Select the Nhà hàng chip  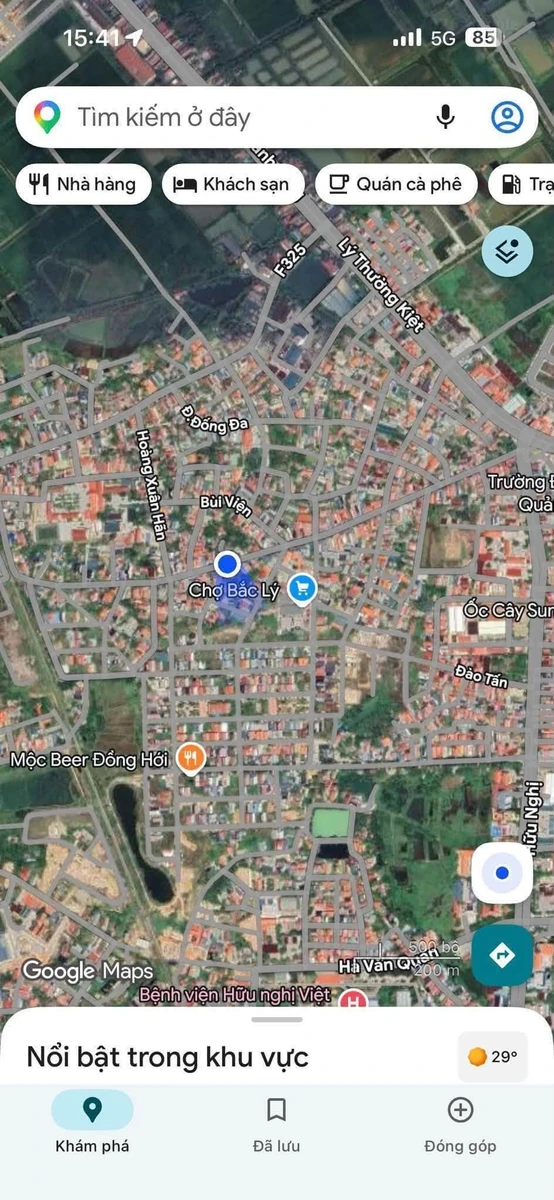tap(84, 184)
